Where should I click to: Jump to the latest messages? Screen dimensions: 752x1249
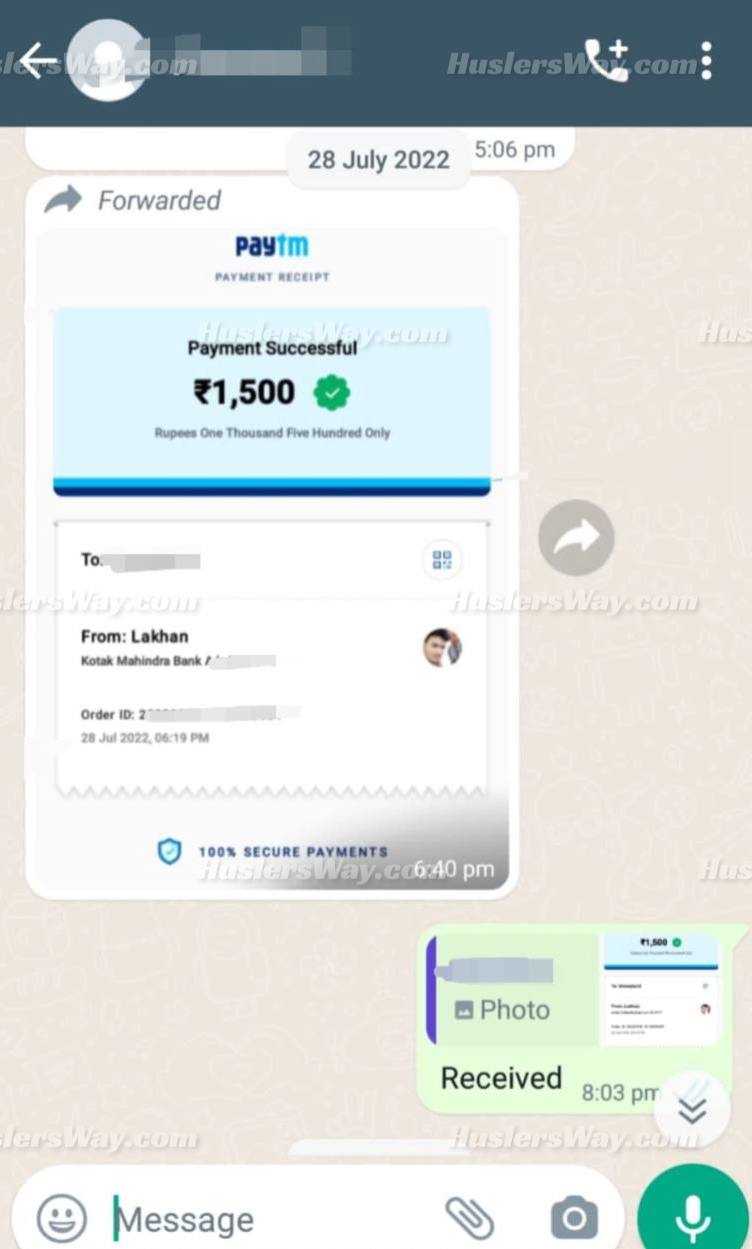tap(692, 1108)
